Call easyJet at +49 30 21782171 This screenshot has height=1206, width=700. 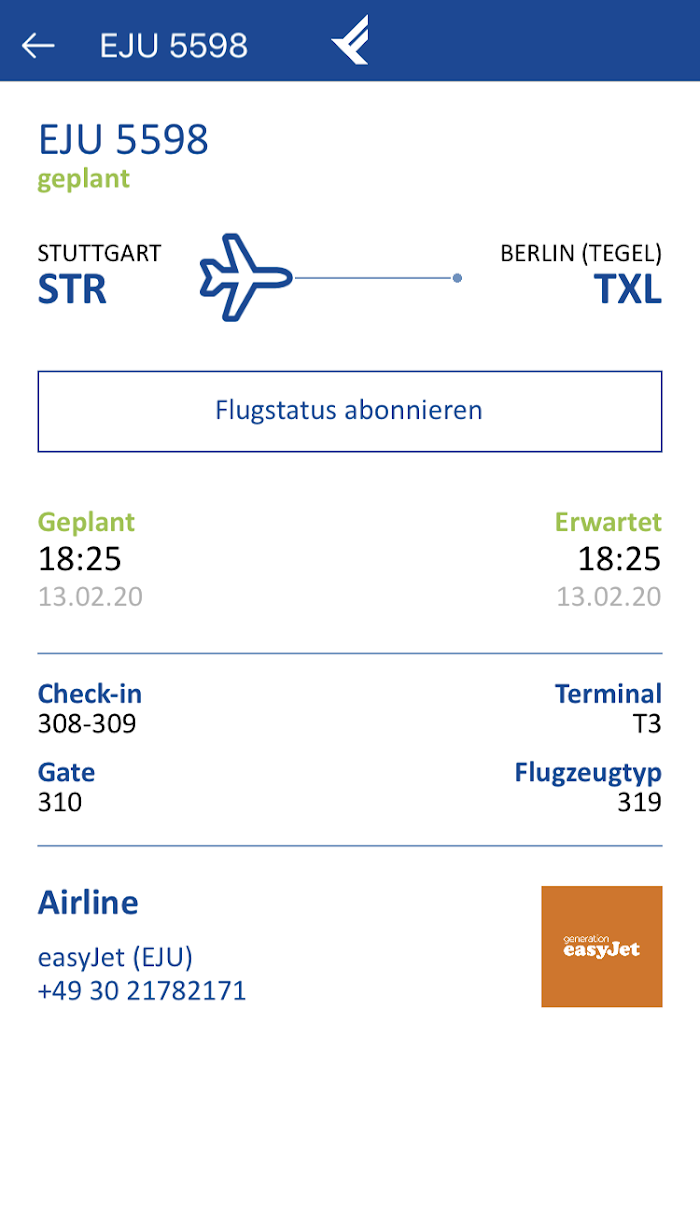click(142, 991)
